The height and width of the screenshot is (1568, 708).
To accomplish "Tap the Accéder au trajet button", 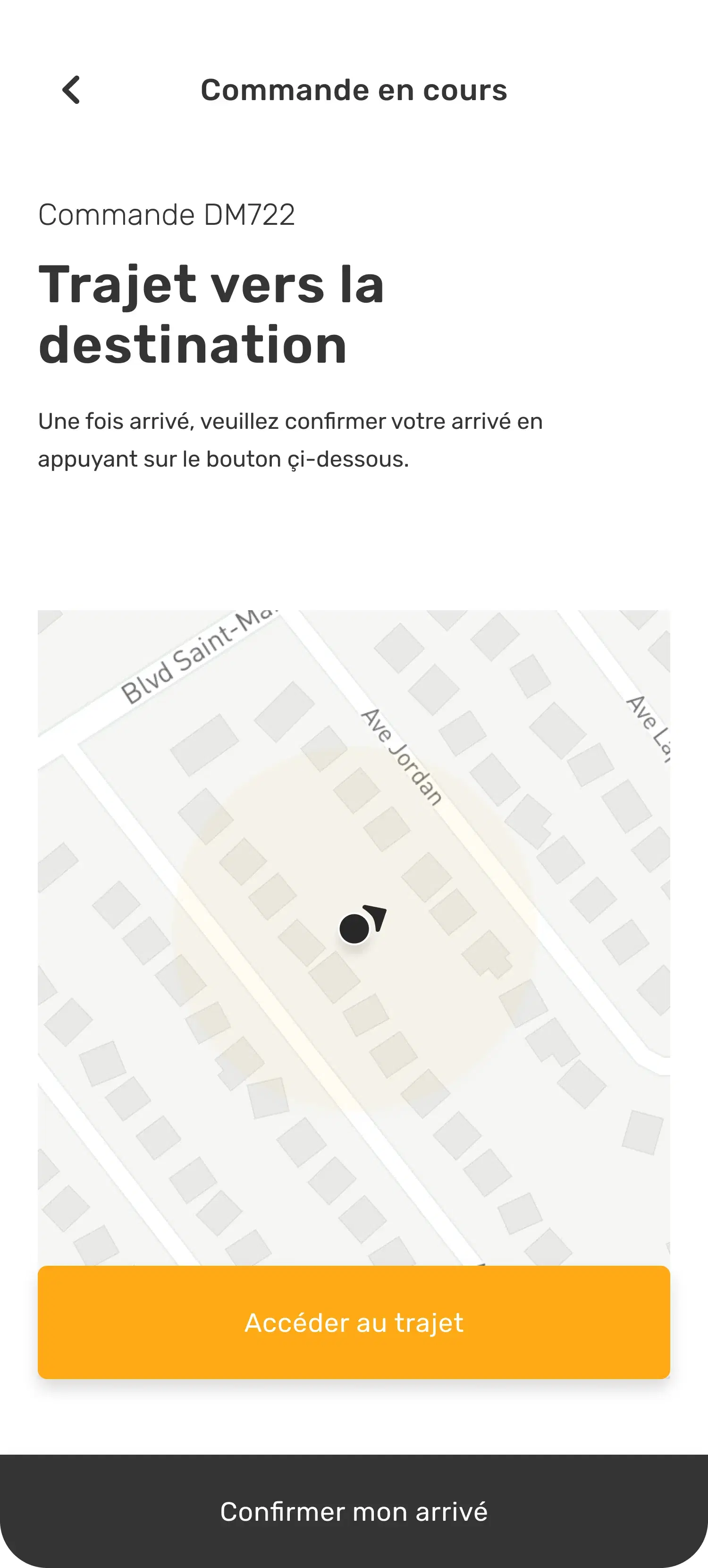I will 354,1322.
